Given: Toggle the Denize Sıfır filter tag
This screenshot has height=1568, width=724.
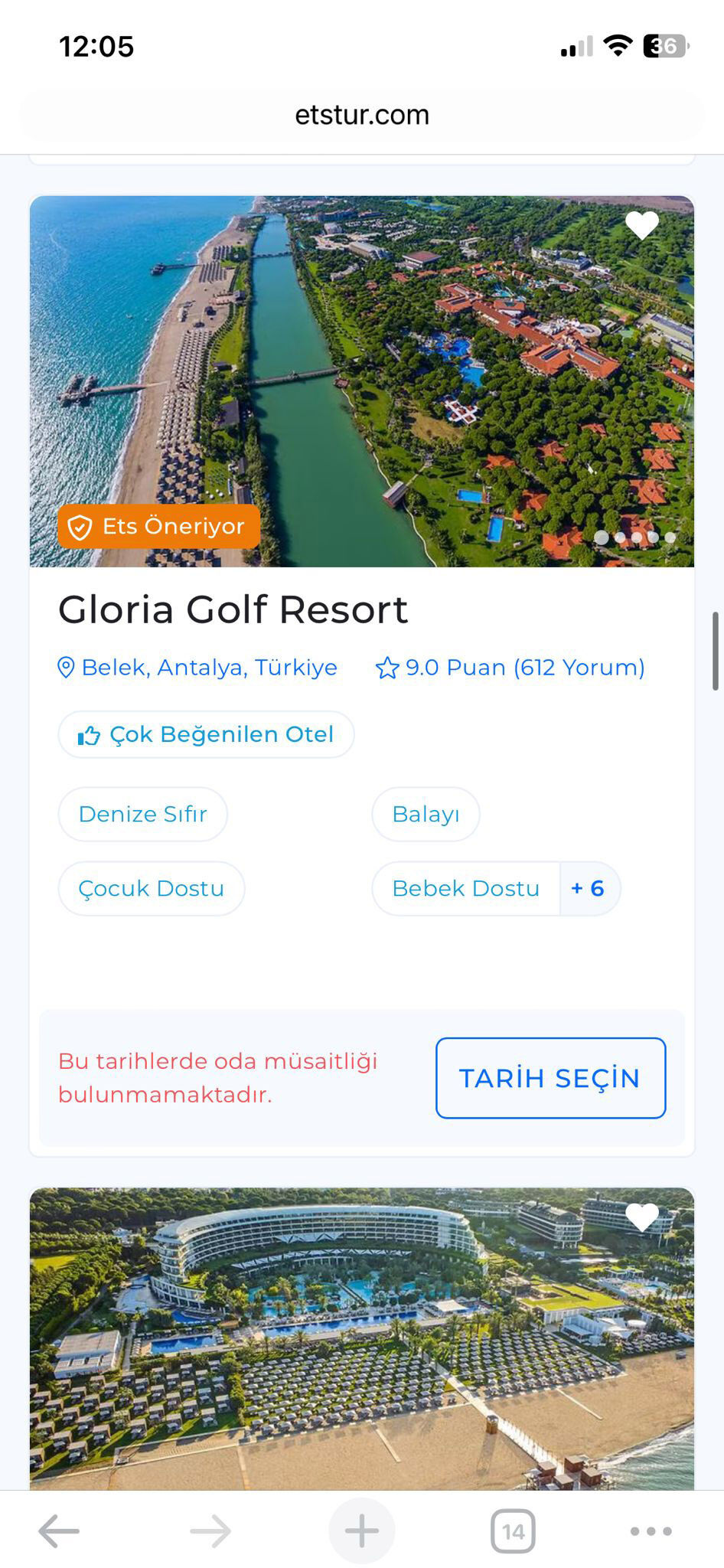Looking at the screenshot, I should pyautogui.click(x=142, y=814).
